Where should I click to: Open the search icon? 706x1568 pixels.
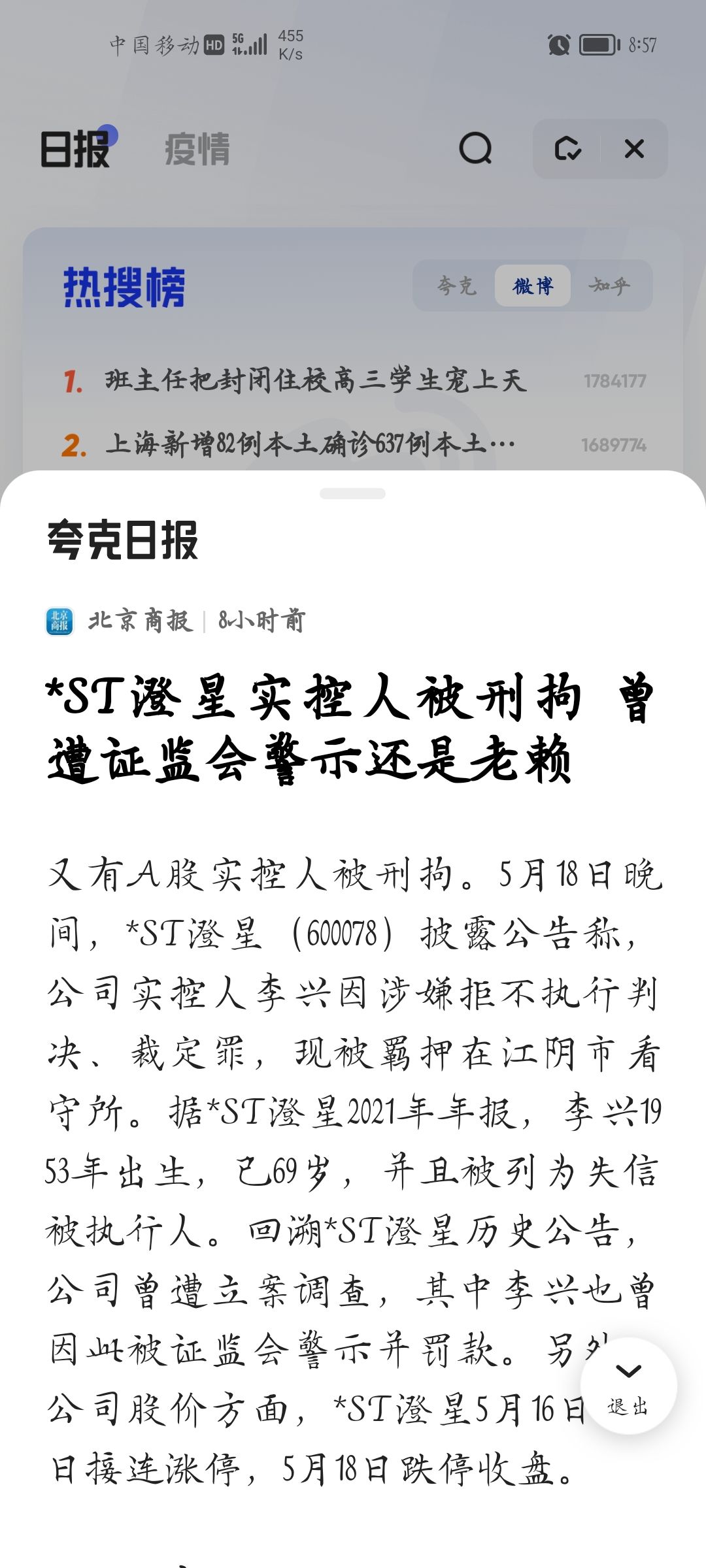[475, 149]
